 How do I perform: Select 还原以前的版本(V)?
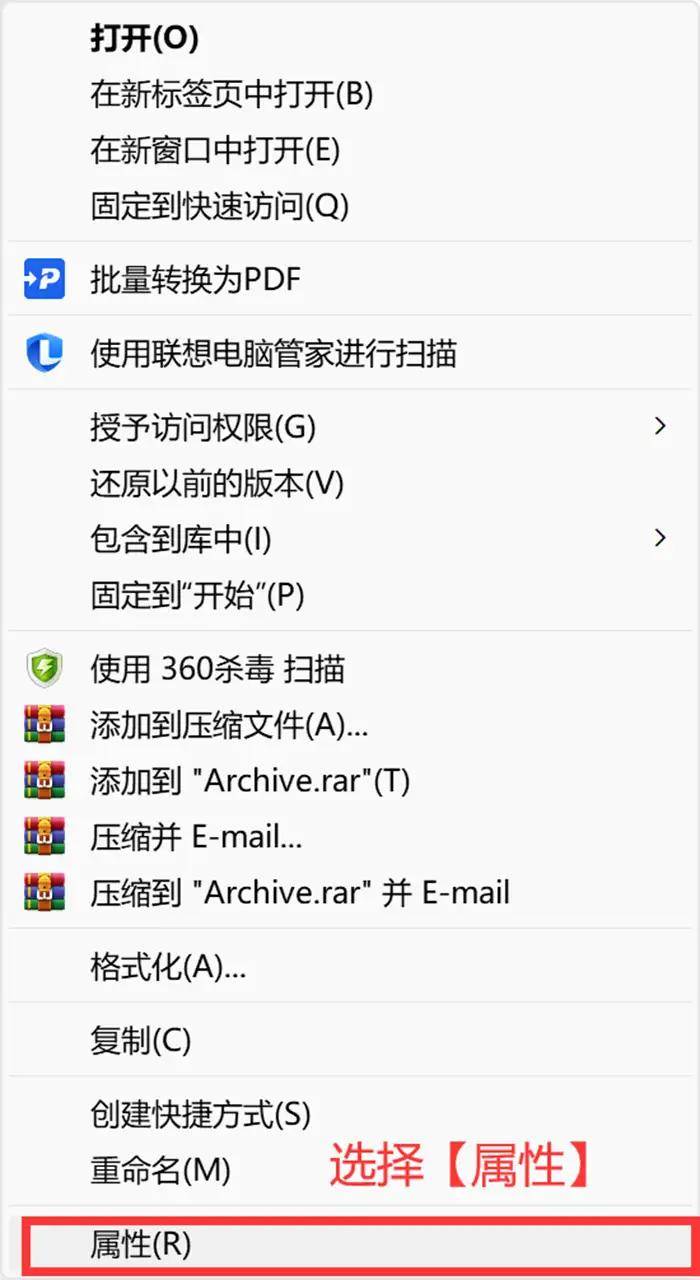(x=217, y=484)
